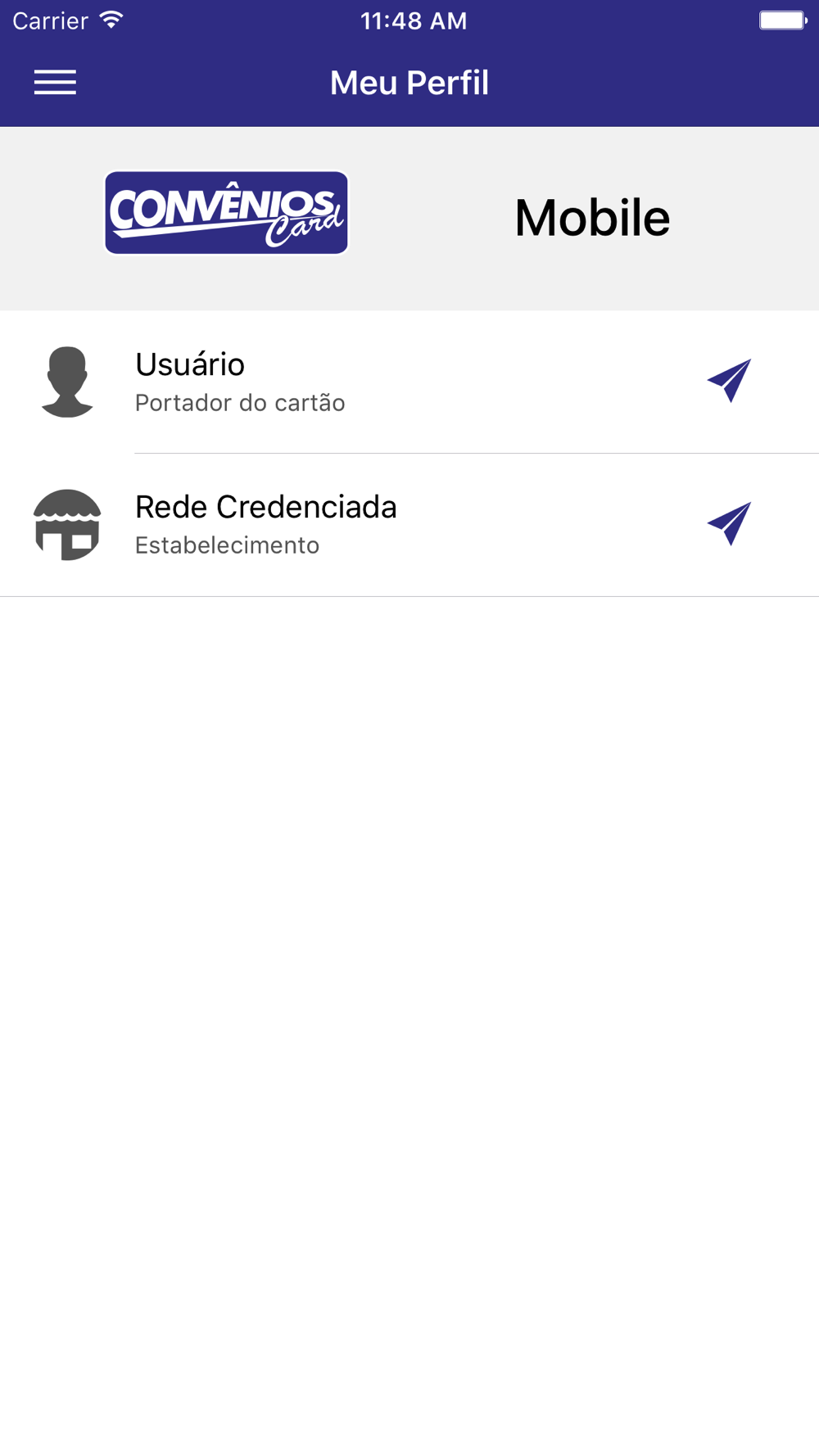
Task: Open the Rede Credenciada option
Action: pyautogui.click(x=409, y=525)
